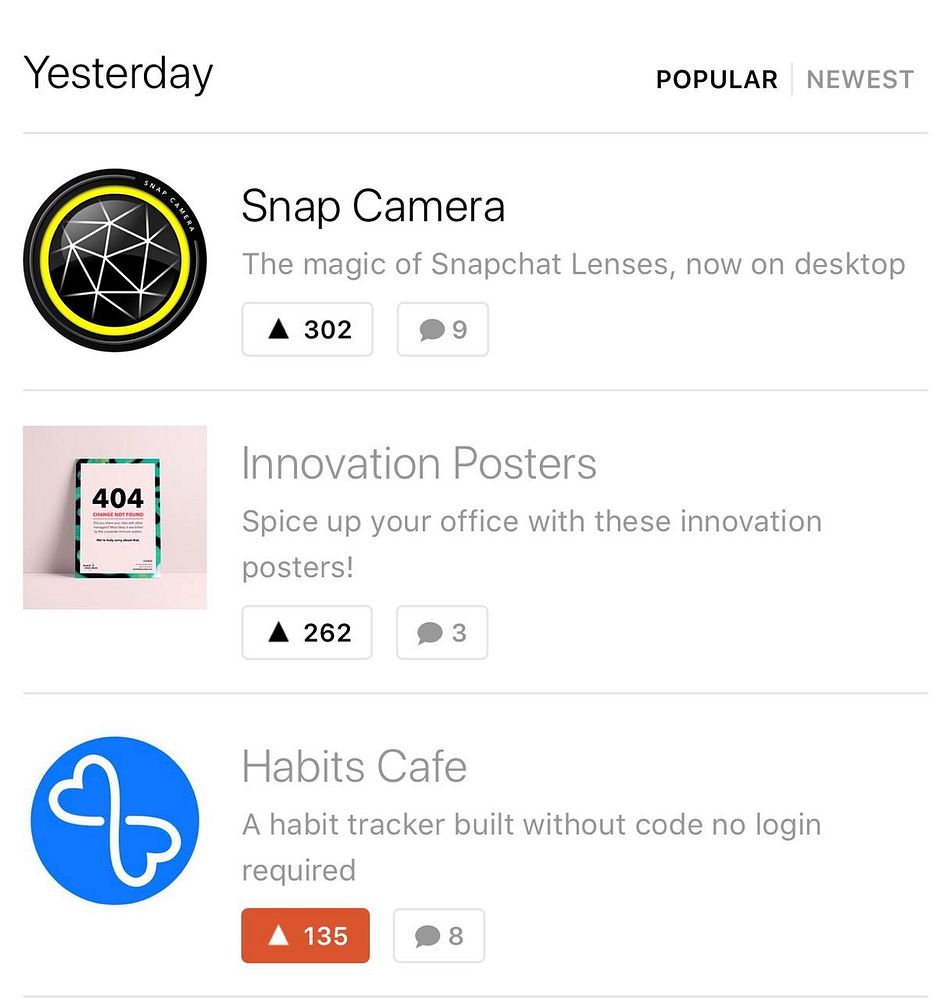Open the Snap Camera product listing
This screenshot has height=1000, width=951.
click(373, 207)
